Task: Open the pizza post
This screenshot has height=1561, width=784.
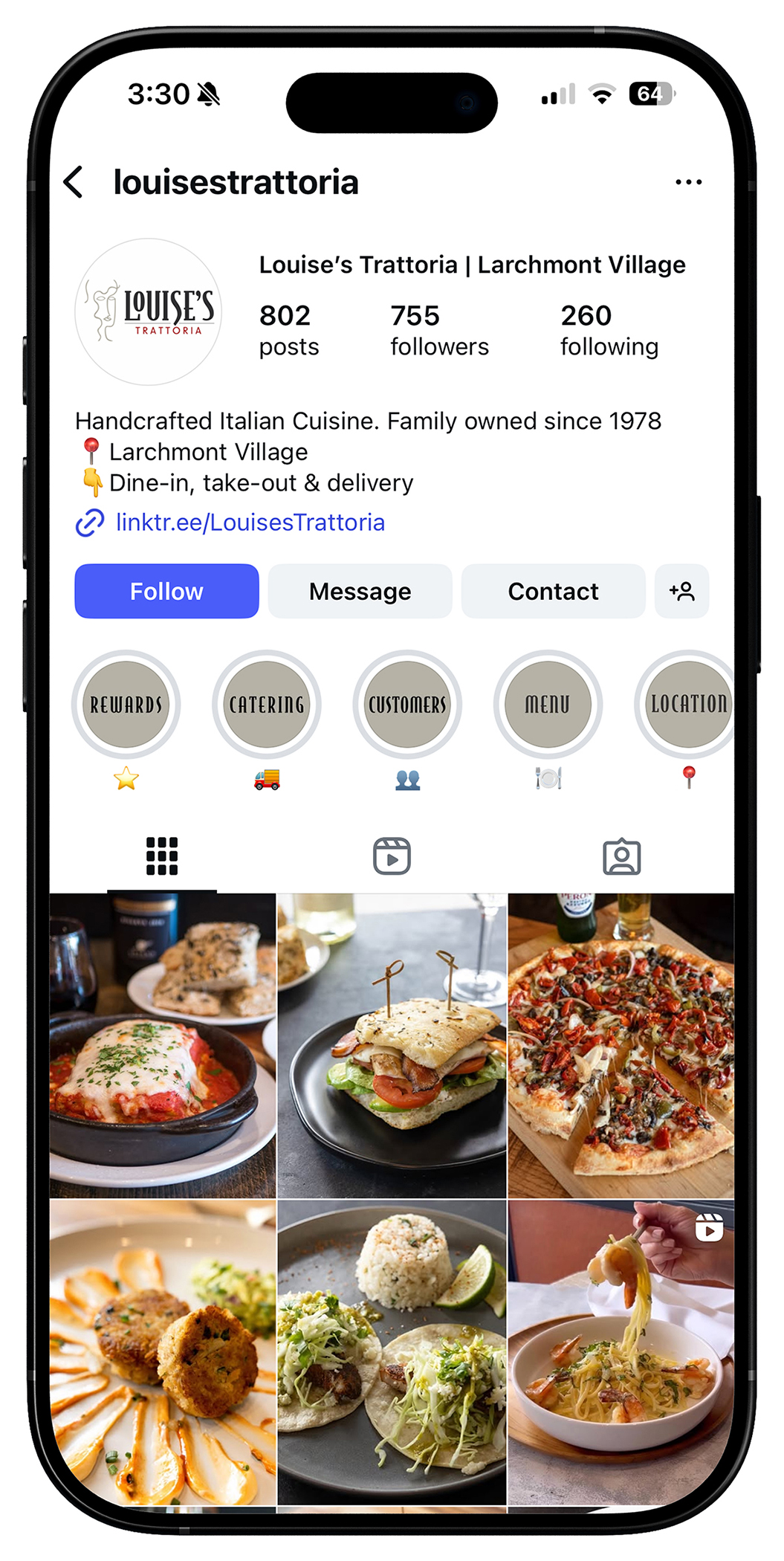Action: coord(621,1045)
